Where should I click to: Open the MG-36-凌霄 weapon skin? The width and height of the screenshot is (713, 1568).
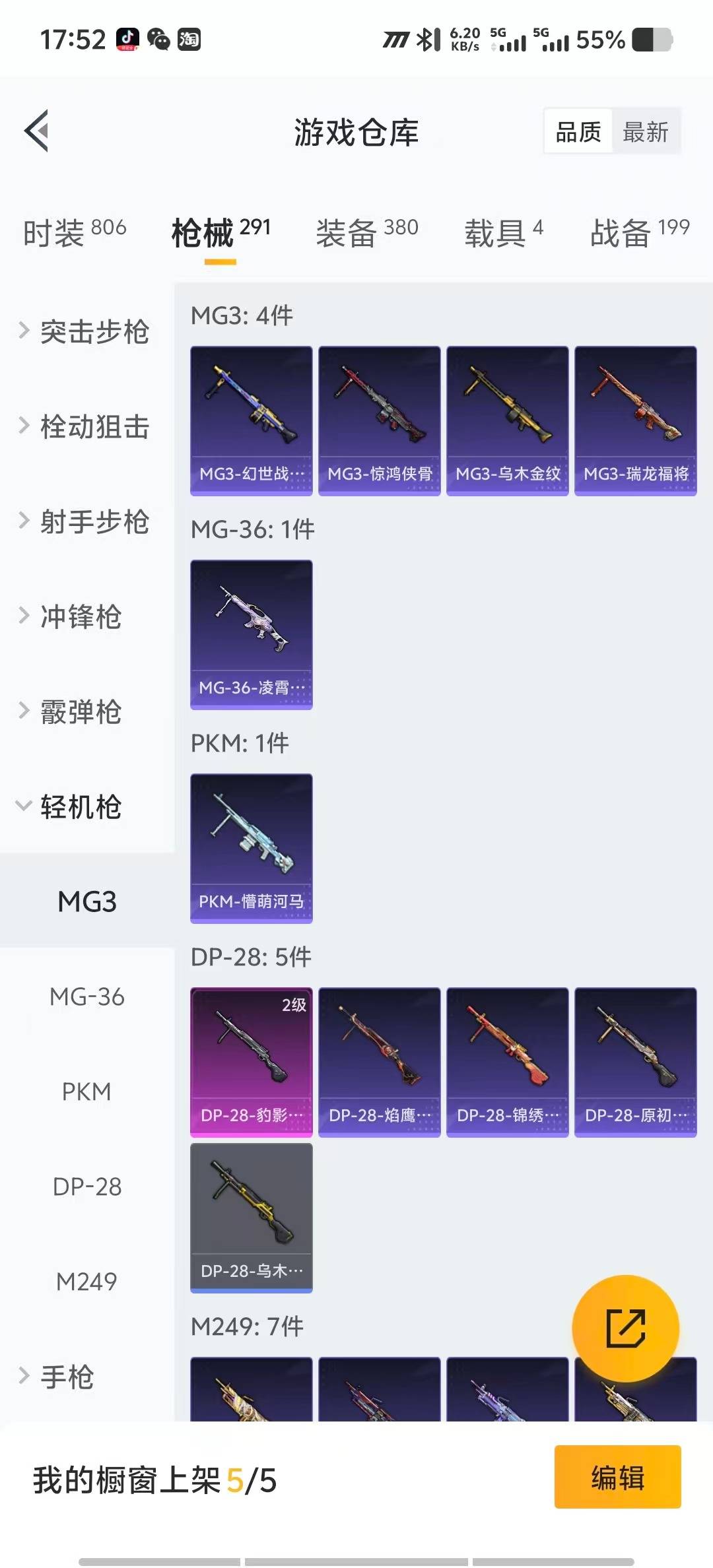click(251, 635)
